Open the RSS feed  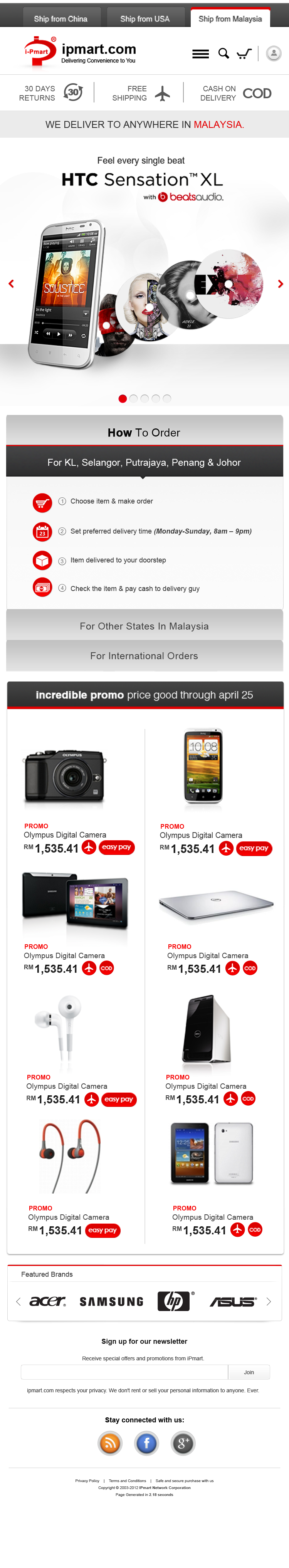coord(110,1443)
